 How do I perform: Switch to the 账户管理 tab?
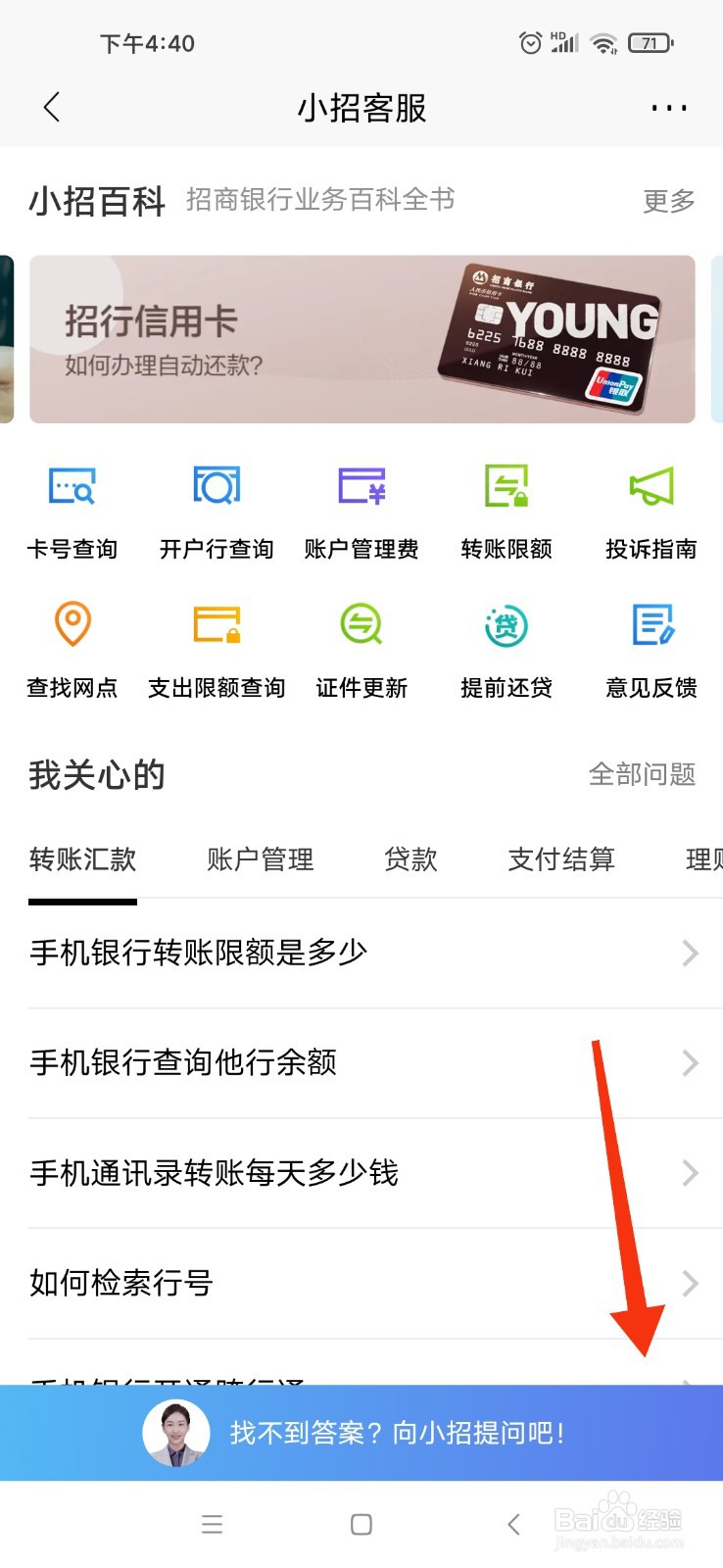(260, 860)
